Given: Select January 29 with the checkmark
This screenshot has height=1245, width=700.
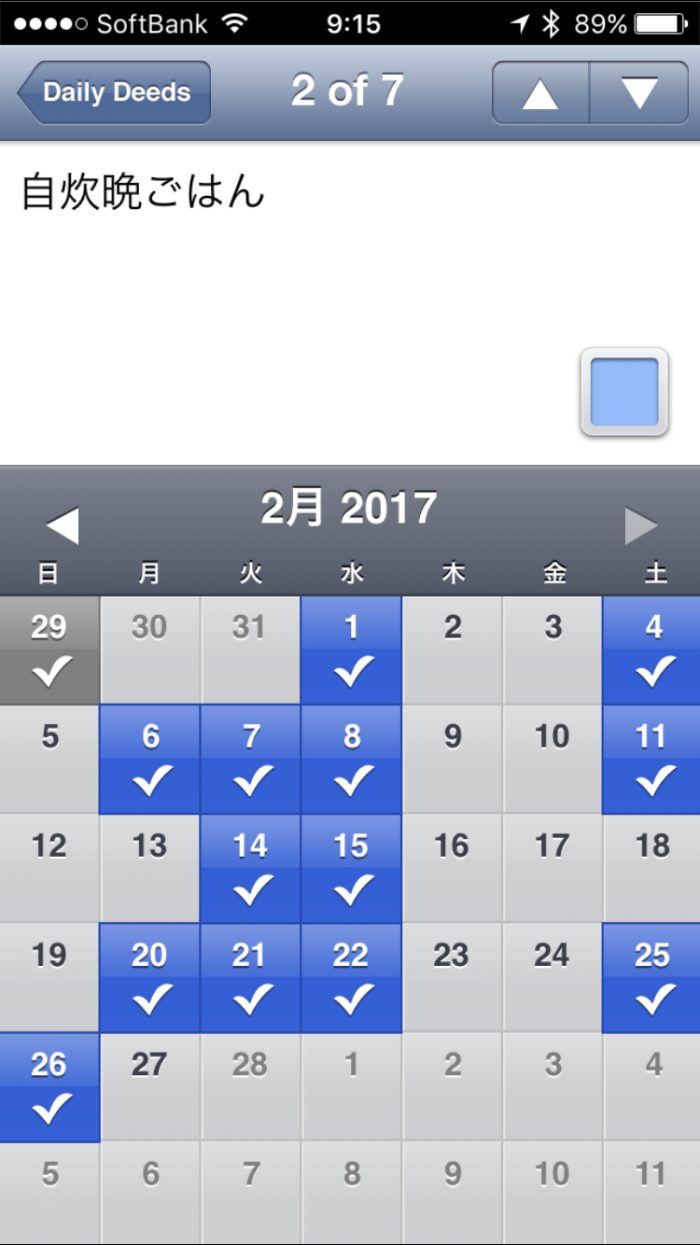Looking at the screenshot, I should [50, 650].
